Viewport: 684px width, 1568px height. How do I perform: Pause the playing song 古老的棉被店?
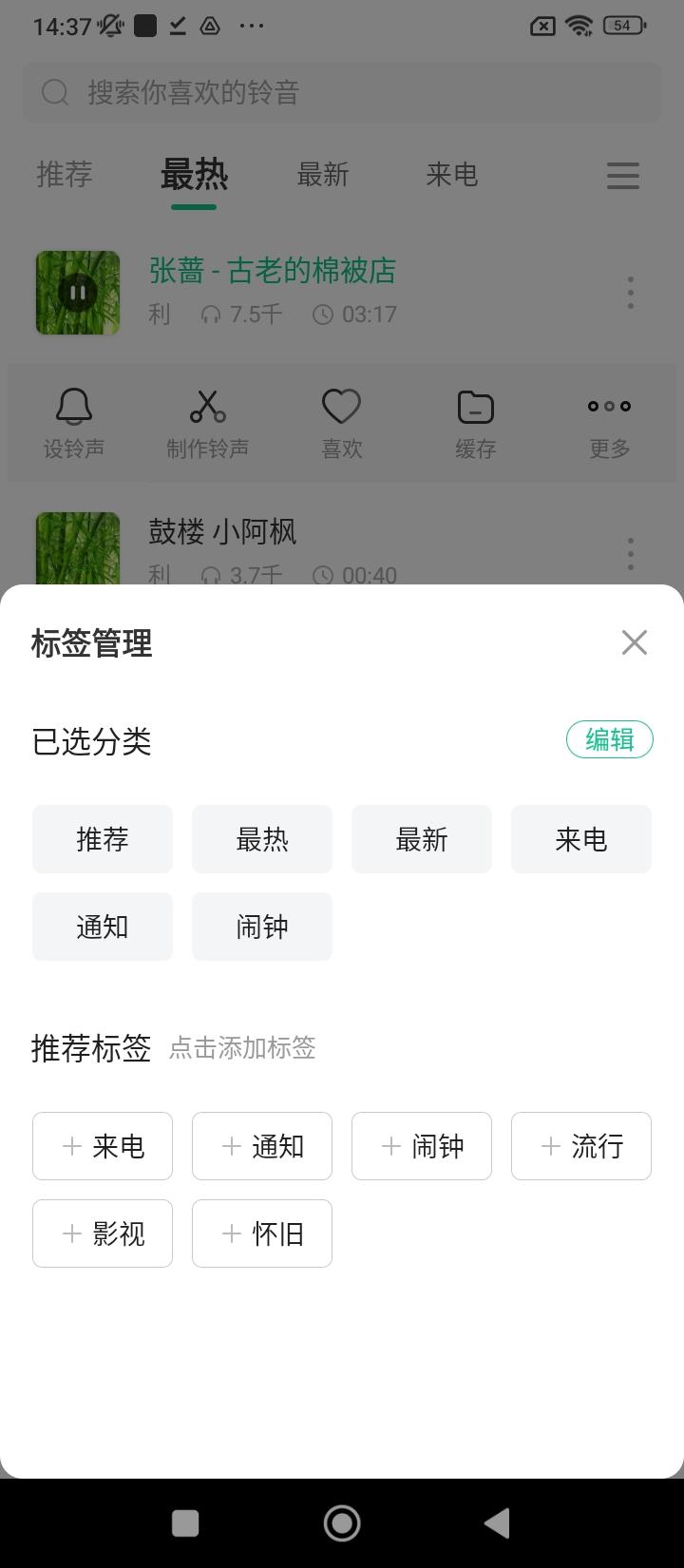pyautogui.click(x=77, y=293)
